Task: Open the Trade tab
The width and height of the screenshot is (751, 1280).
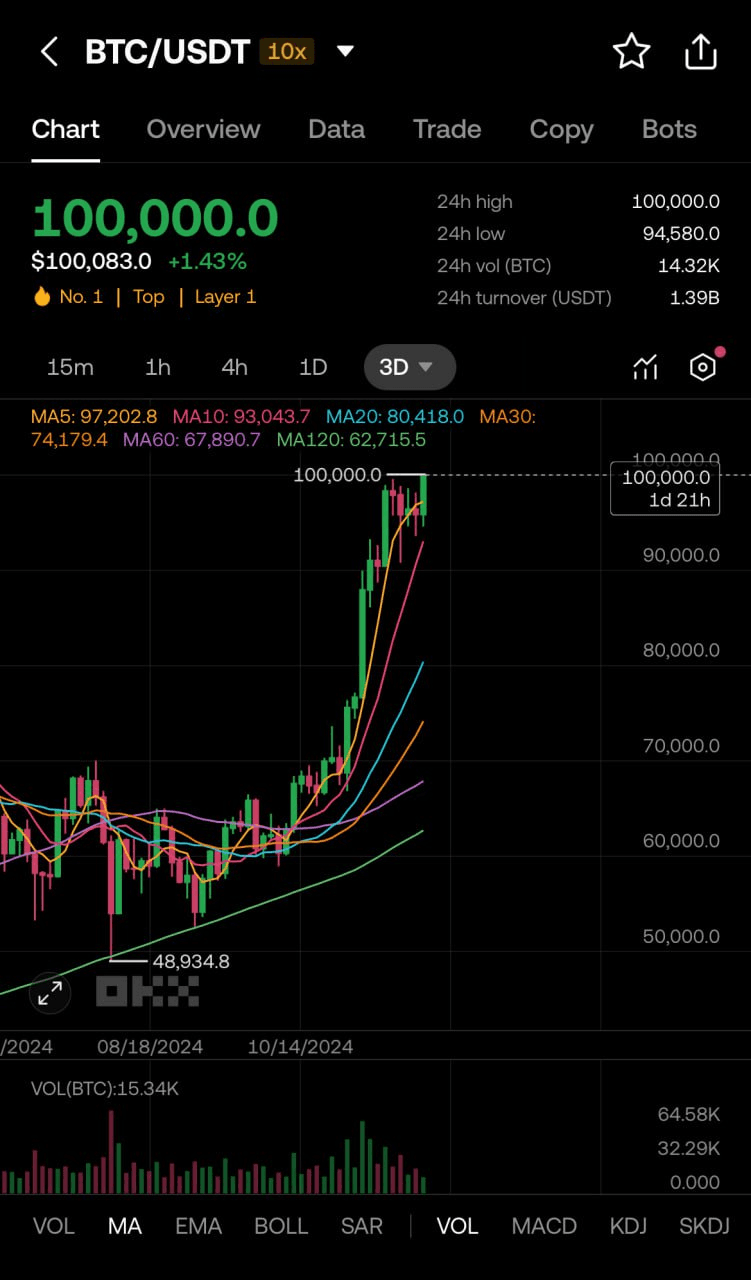Action: coord(447,129)
